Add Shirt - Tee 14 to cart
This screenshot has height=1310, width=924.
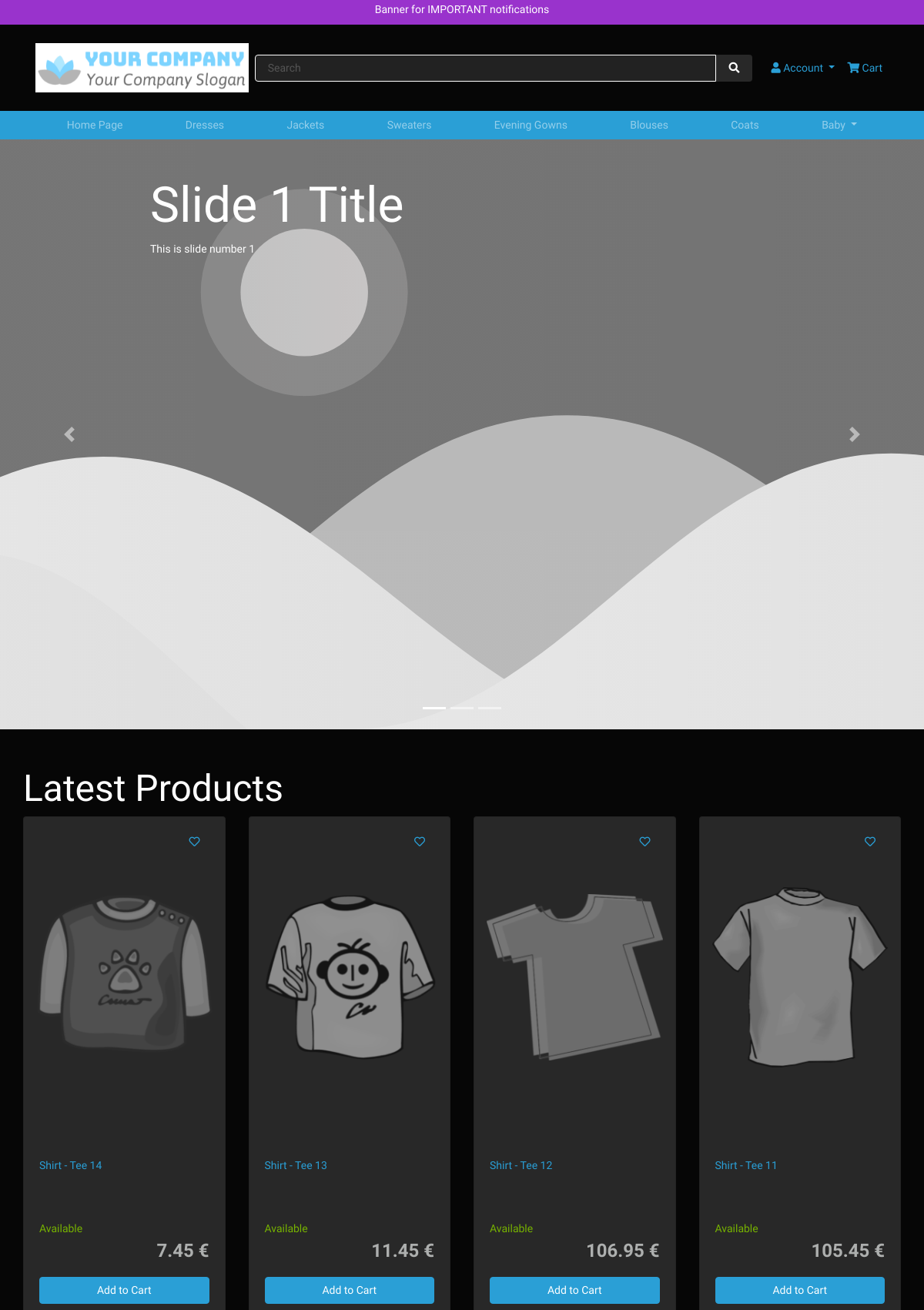124,1290
